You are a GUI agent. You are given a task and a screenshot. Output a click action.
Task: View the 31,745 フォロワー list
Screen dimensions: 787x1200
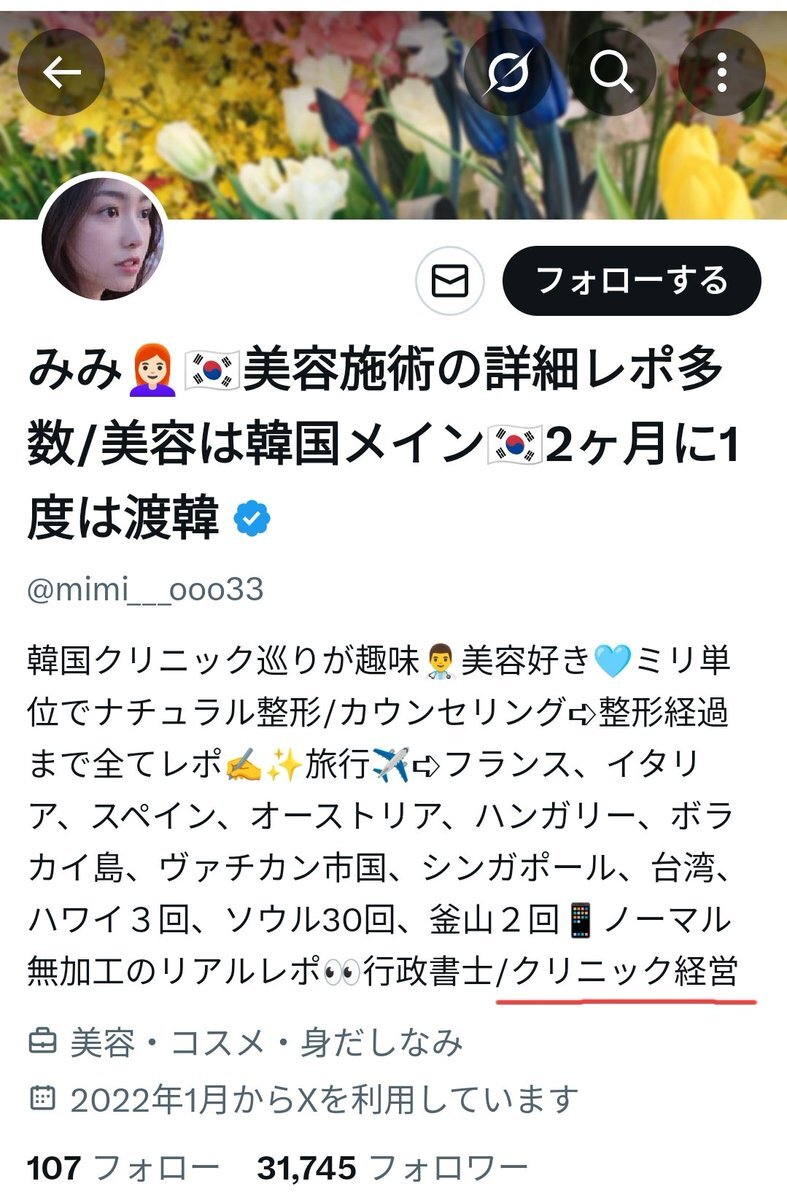(392, 1167)
